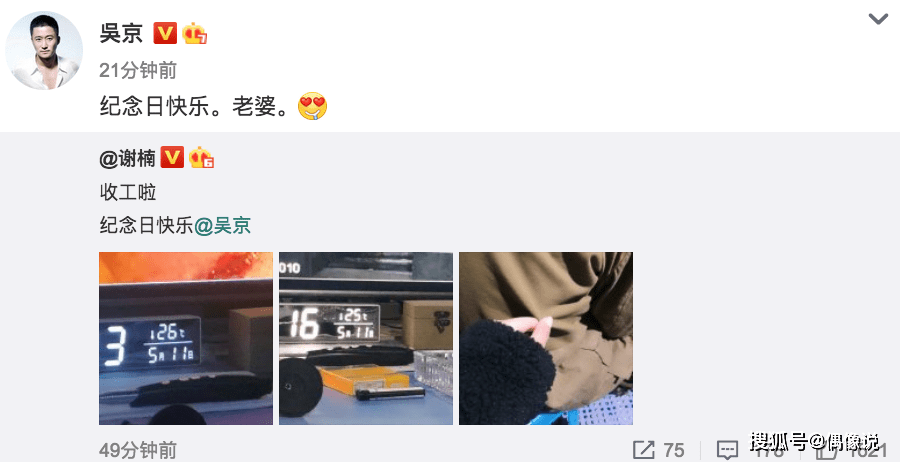
Task: Open the first photo showing clock 3
Action: pyautogui.click(x=186, y=338)
